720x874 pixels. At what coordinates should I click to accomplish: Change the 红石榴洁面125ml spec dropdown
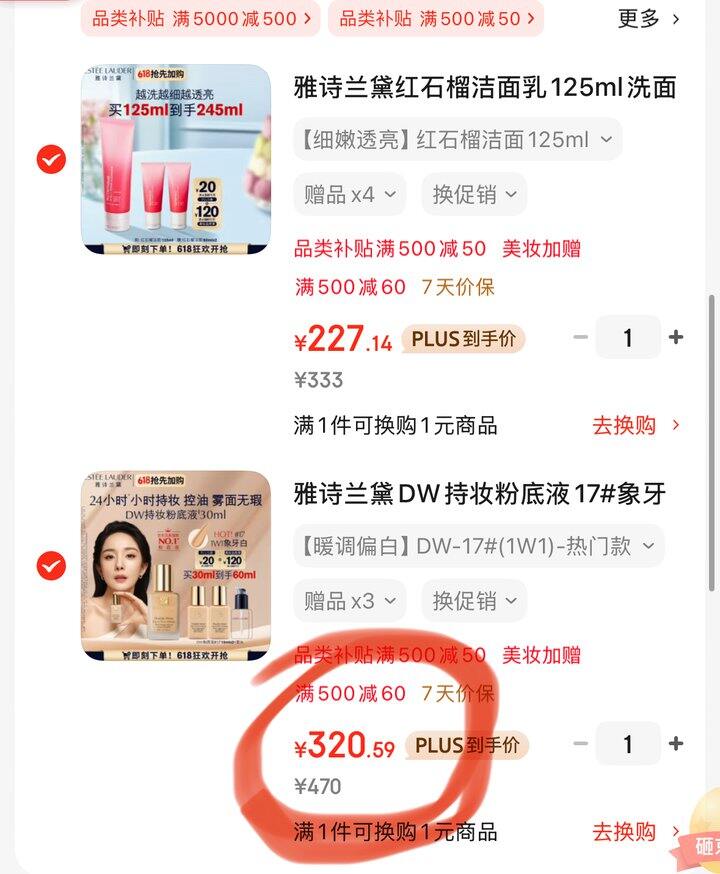(458, 139)
